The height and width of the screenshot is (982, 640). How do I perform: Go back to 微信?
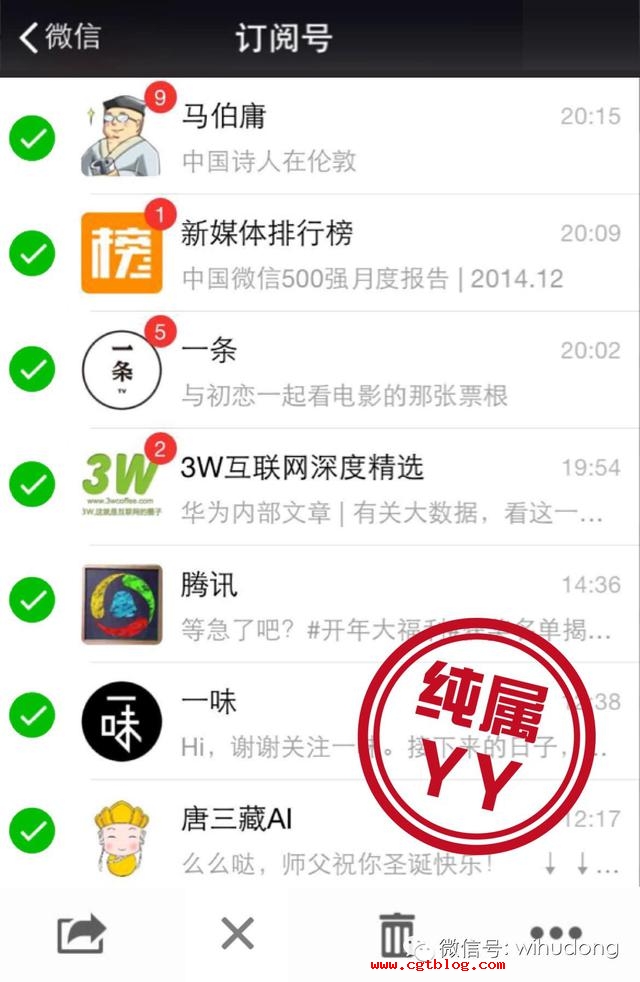pos(60,37)
